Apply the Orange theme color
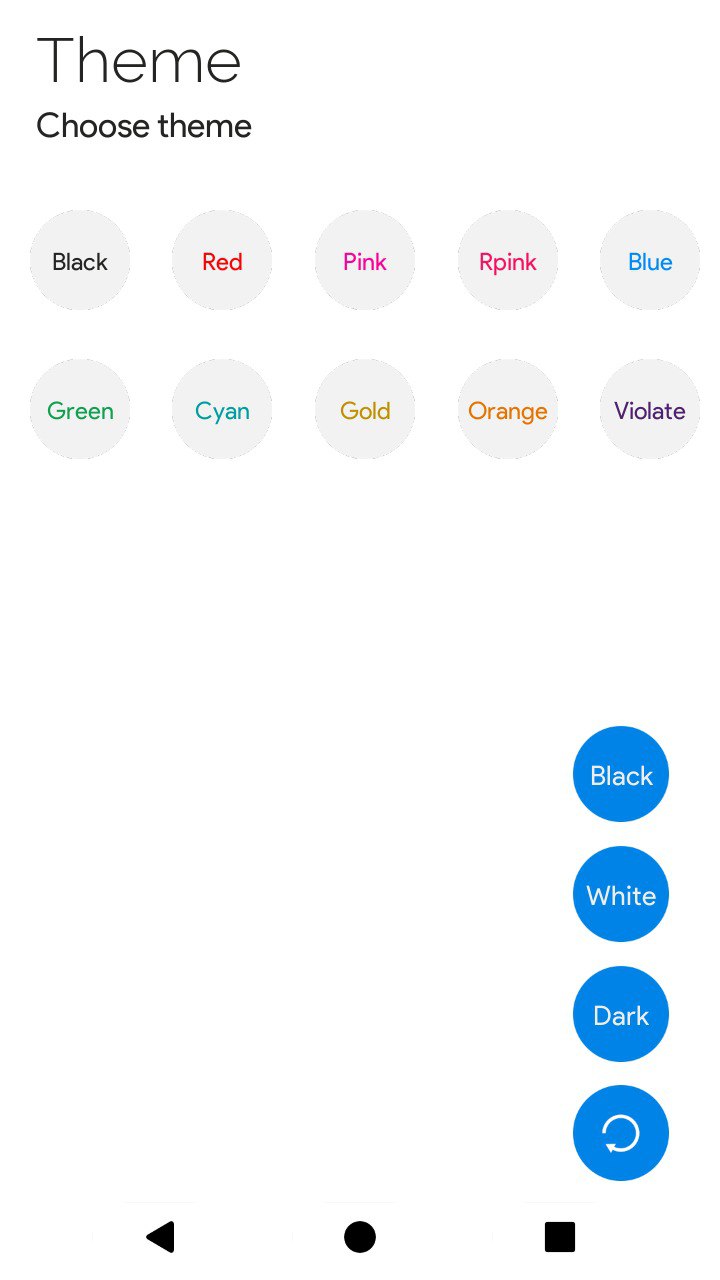The height and width of the screenshot is (1280, 720). [508, 409]
